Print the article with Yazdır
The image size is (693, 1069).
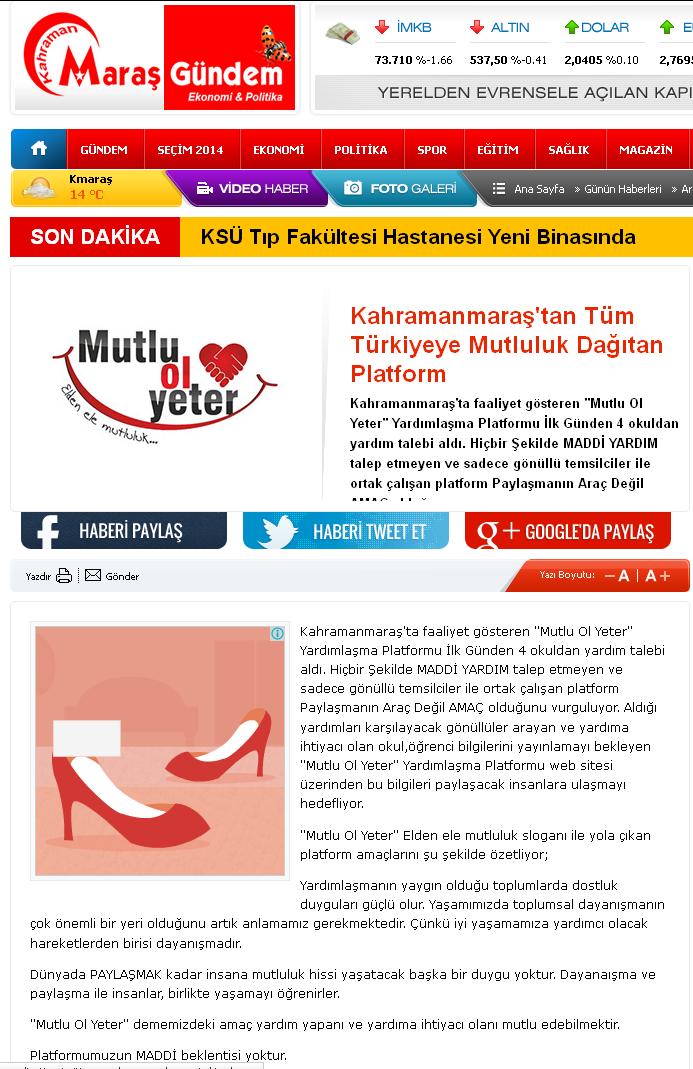(x=49, y=576)
